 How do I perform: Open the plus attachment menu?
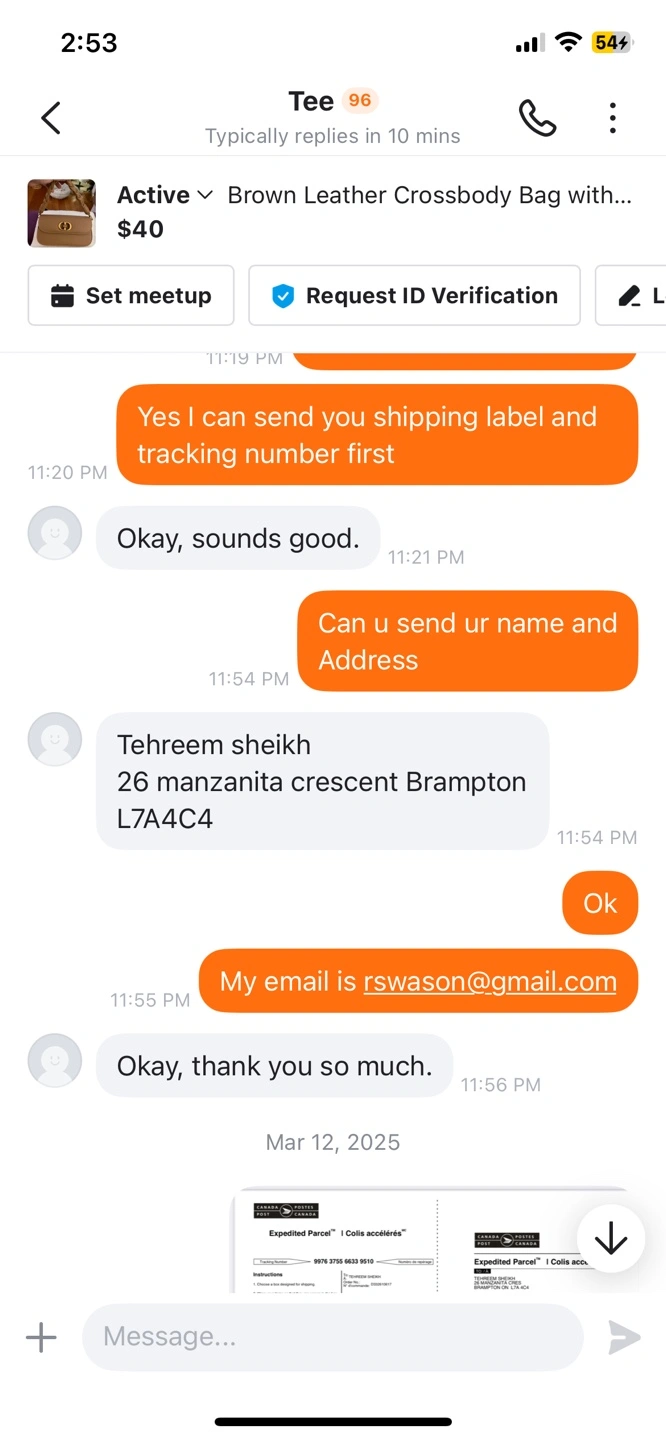pyautogui.click(x=41, y=1337)
